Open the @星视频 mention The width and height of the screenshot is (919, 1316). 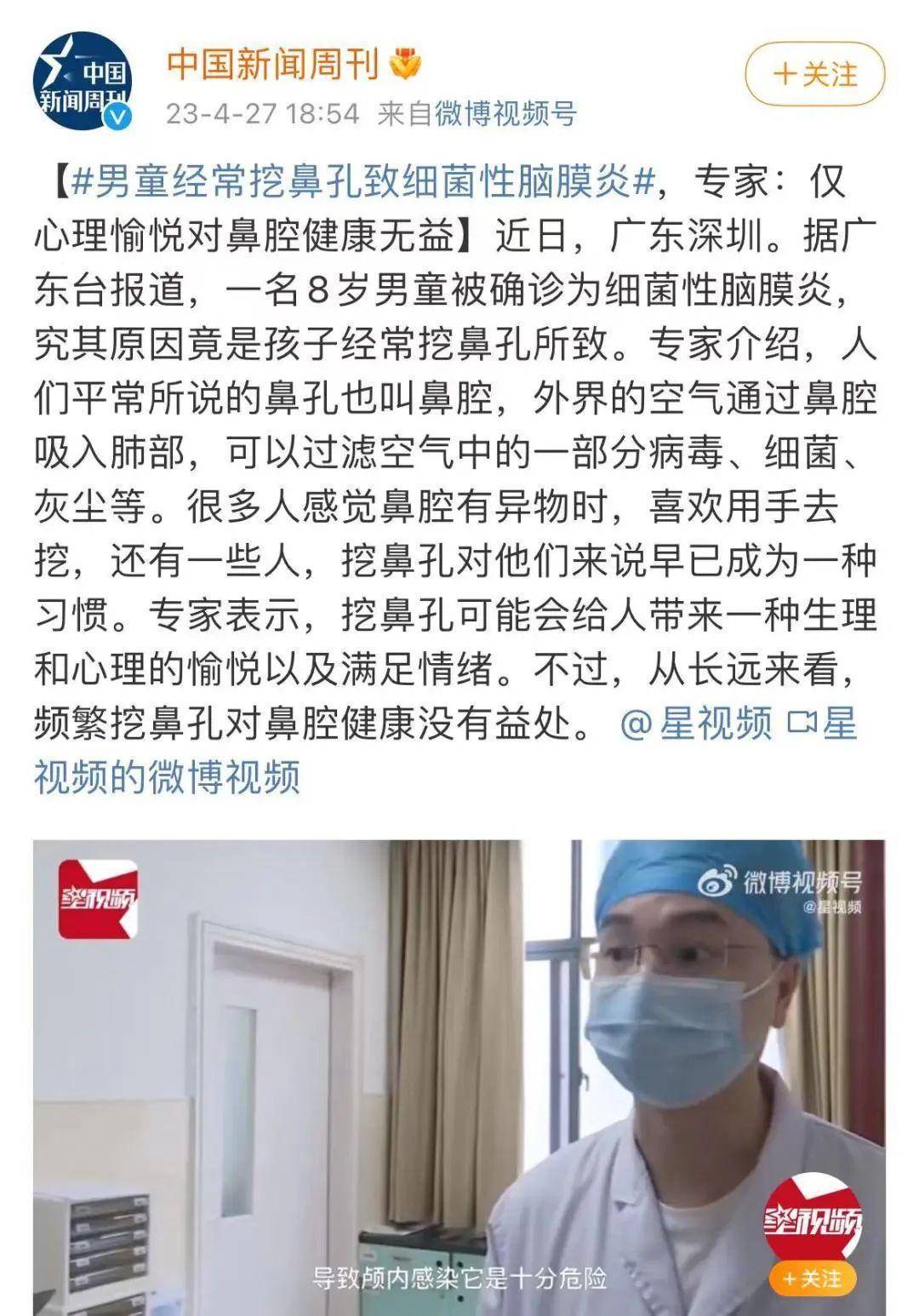(696, 724)
